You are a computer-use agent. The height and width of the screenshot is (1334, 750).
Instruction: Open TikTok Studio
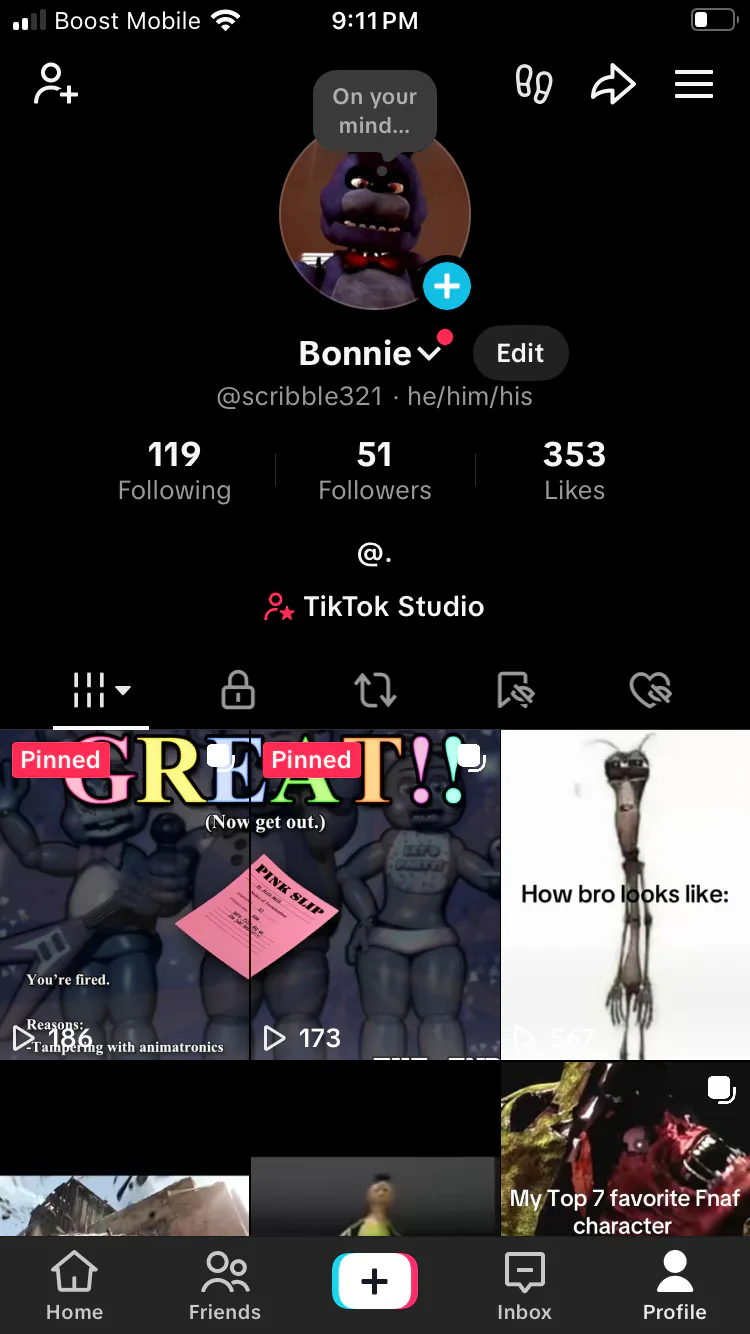[x=375, y=607]
